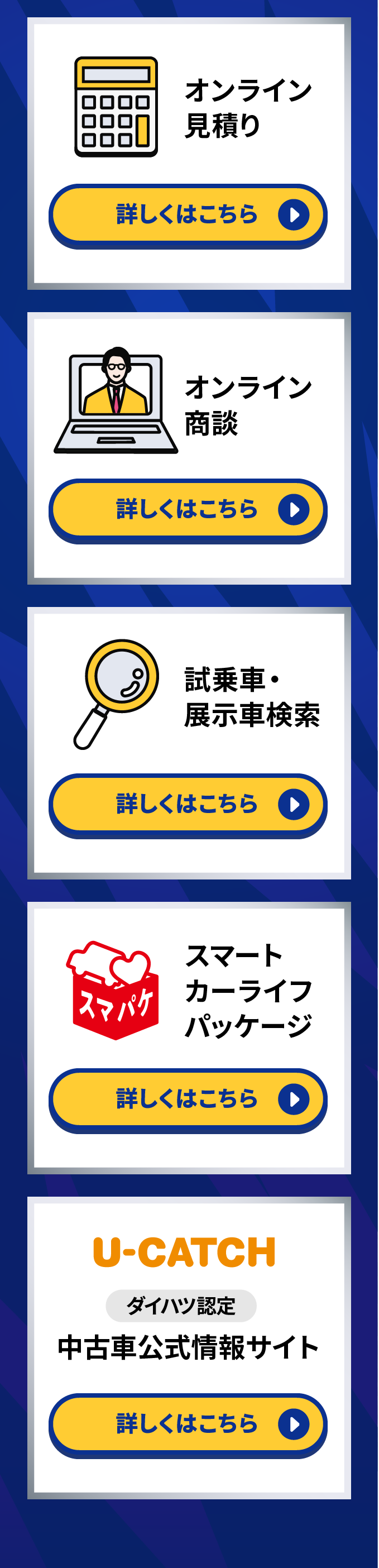Open U-CATCH 中古車公式情報サイト details
Image resolution: width=379 pixels, height=1568 pixels.
tap(188, 1424)
